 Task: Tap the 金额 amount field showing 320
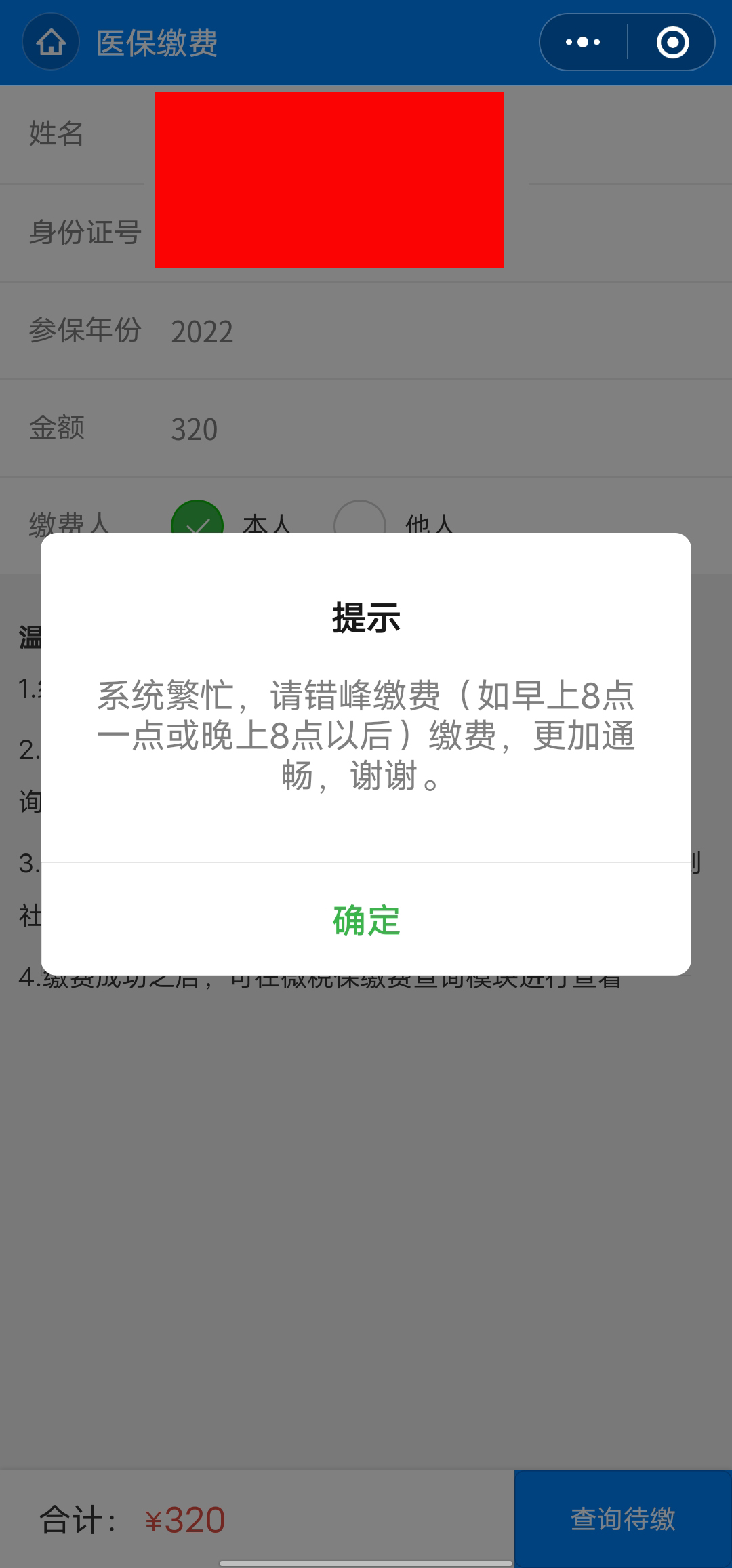pos(195,428)
